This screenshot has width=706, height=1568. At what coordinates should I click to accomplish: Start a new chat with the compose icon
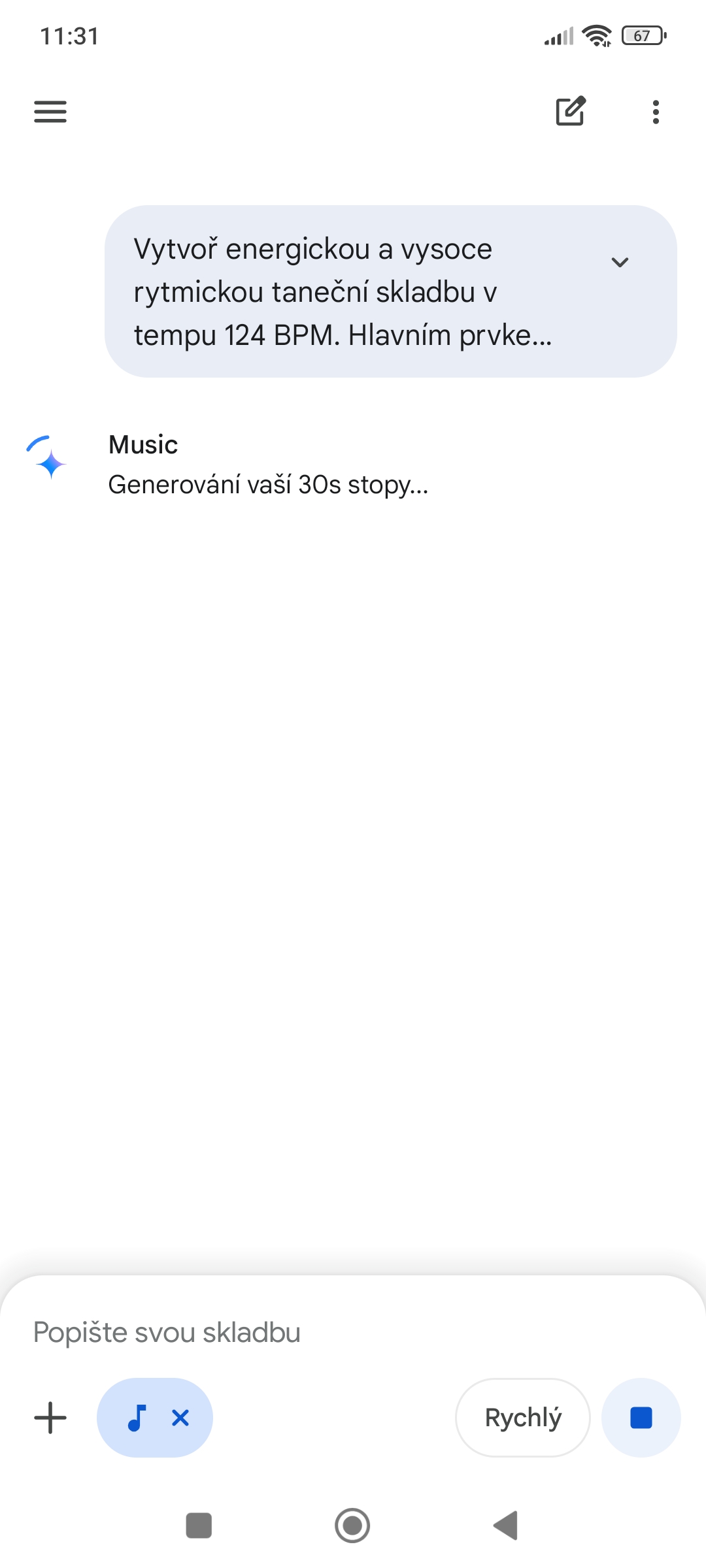click(x=571, y=111)
